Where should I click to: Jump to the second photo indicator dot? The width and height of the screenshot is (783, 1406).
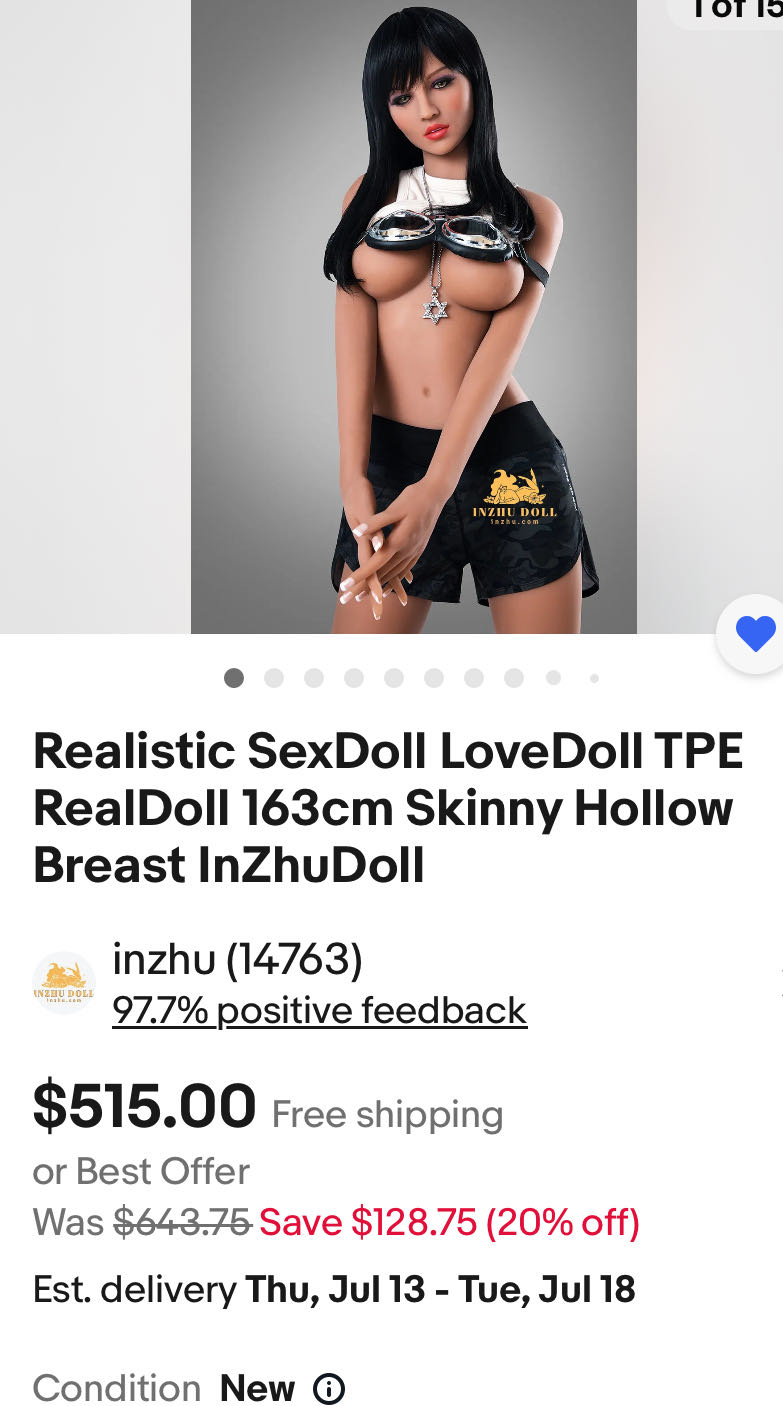[274, 678]
